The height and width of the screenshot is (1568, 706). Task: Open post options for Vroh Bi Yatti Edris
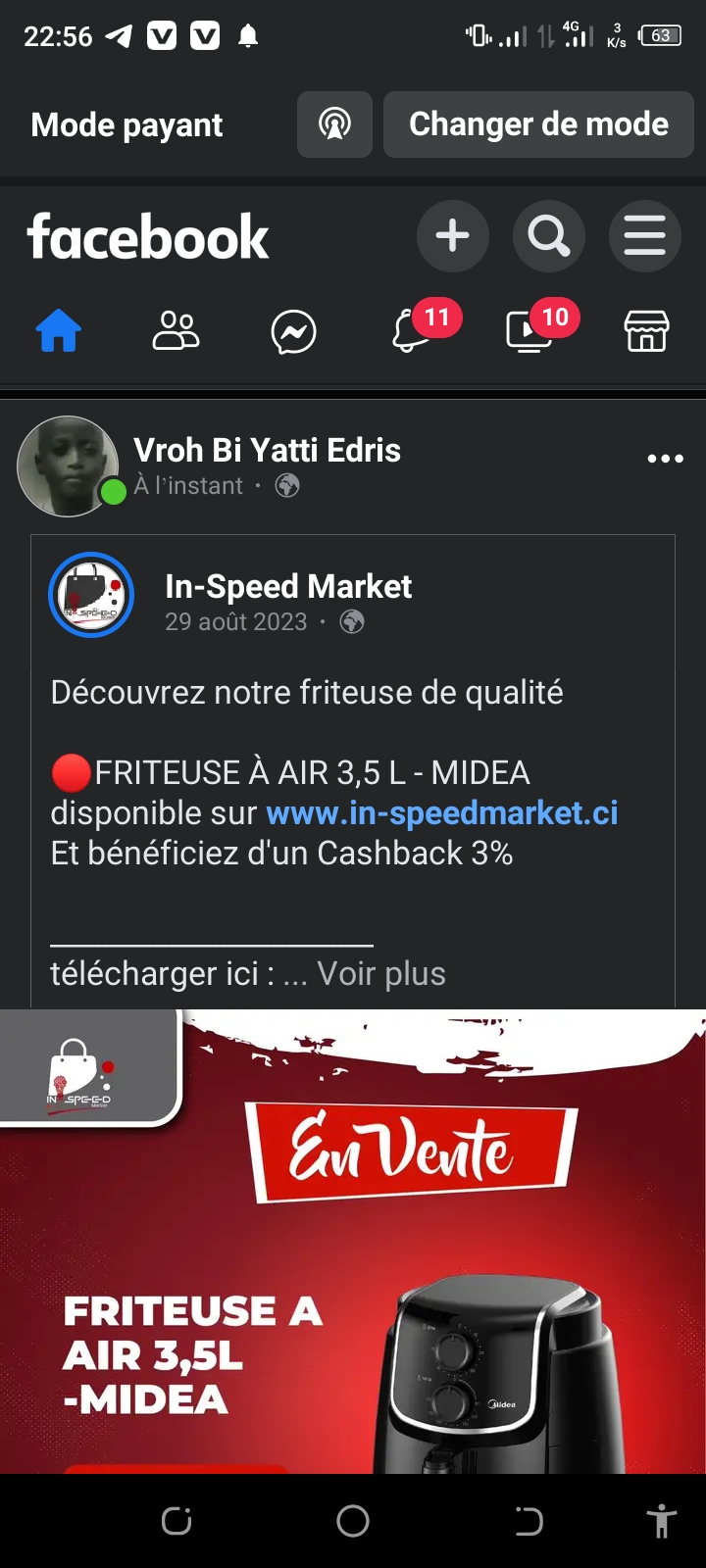point(665,459)
